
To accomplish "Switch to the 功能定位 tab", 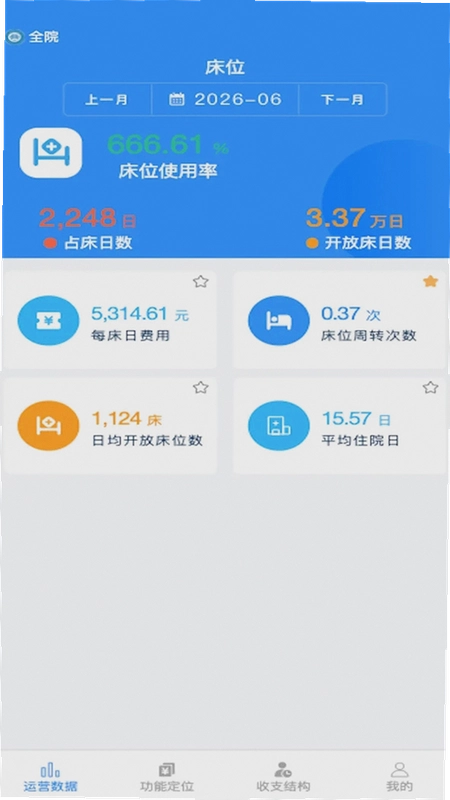I will click(x=167, y=777).
